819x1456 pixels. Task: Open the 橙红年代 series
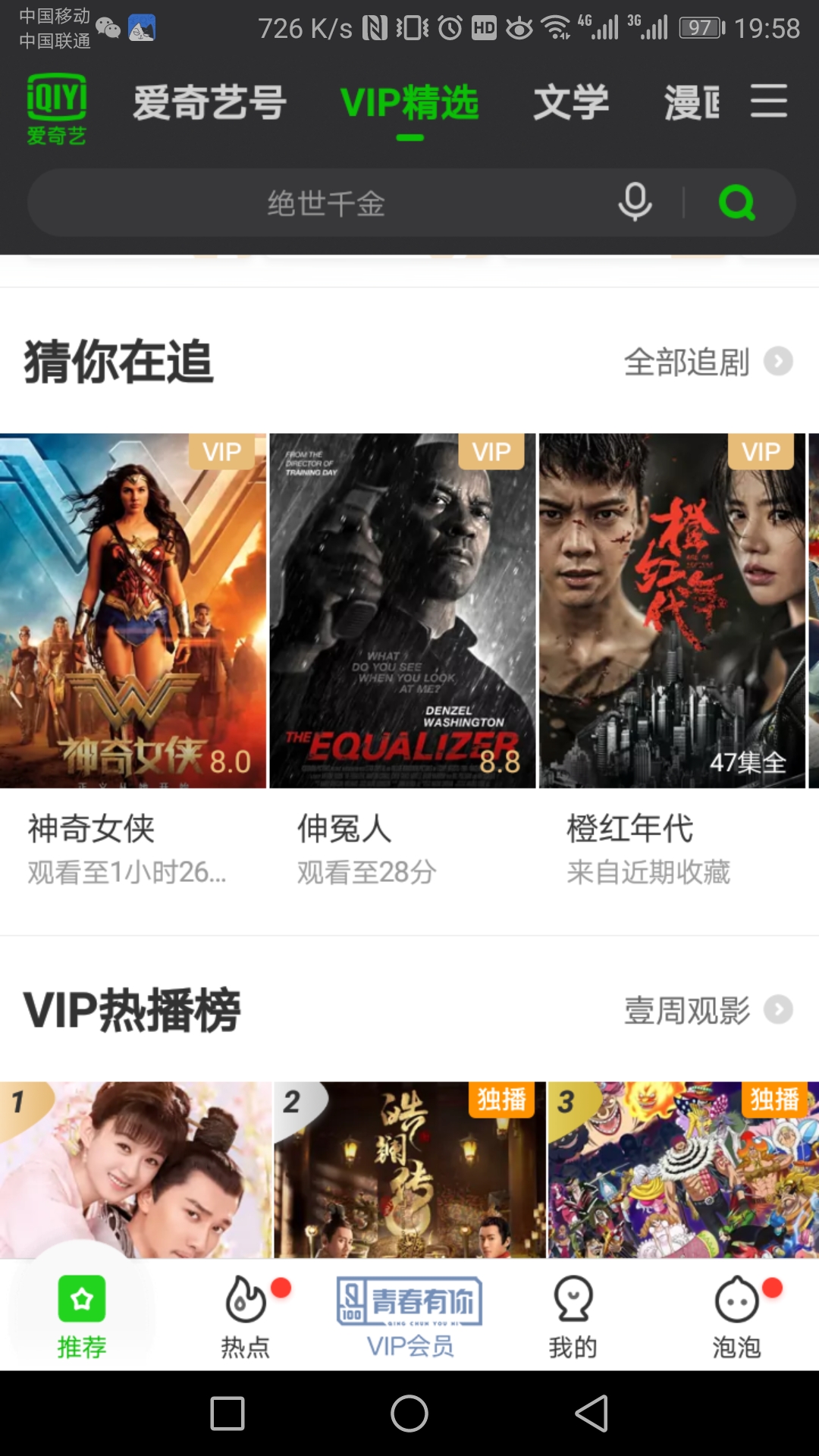pyautogui.click(x=670, y=607)
